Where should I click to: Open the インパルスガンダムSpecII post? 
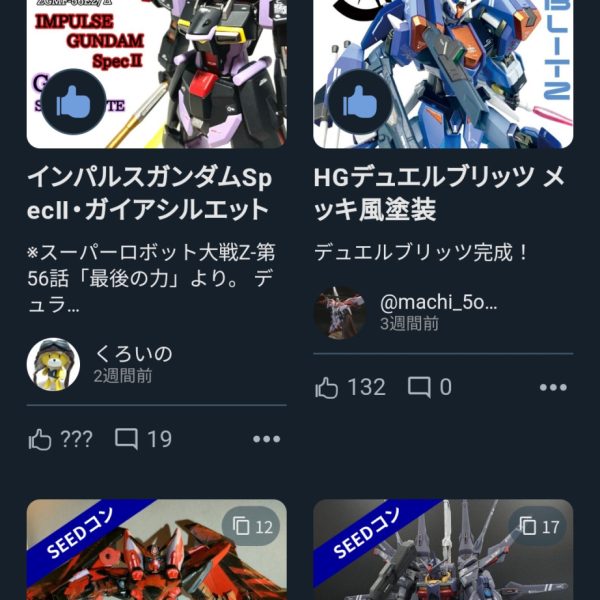[x=147, y=194]
